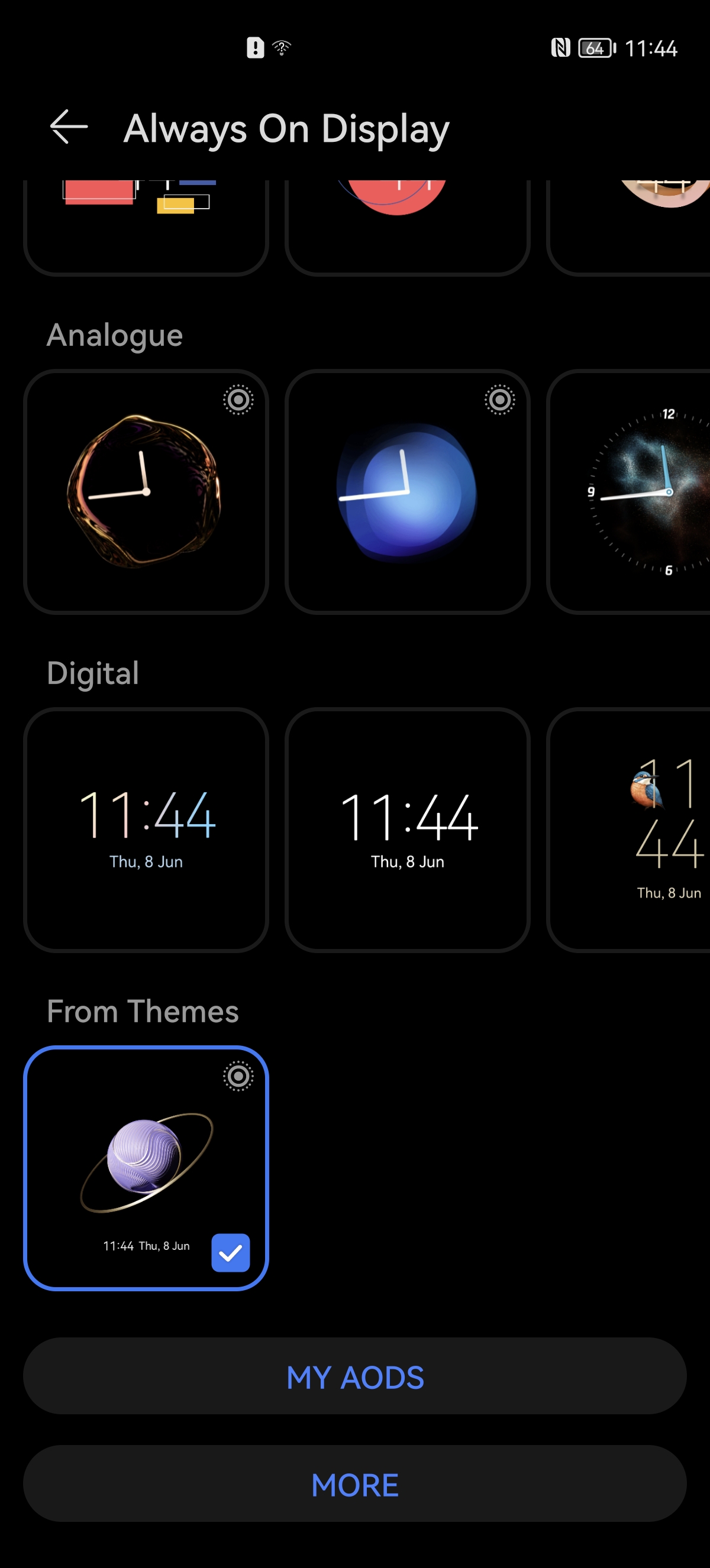Choose the red circle artistic style
This screenshot has height=1568, width=710.
coord(406,225)
